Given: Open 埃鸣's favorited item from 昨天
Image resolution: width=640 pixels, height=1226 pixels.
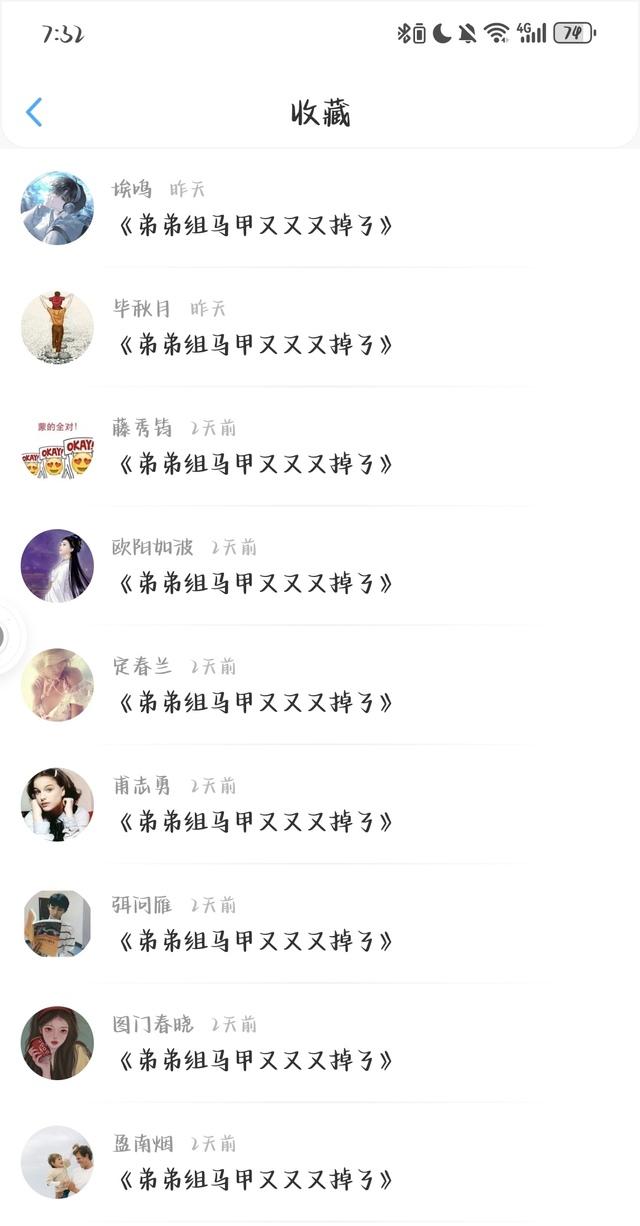Looking at the screenshot, I should pyautogui.click(x=256, y=226).
